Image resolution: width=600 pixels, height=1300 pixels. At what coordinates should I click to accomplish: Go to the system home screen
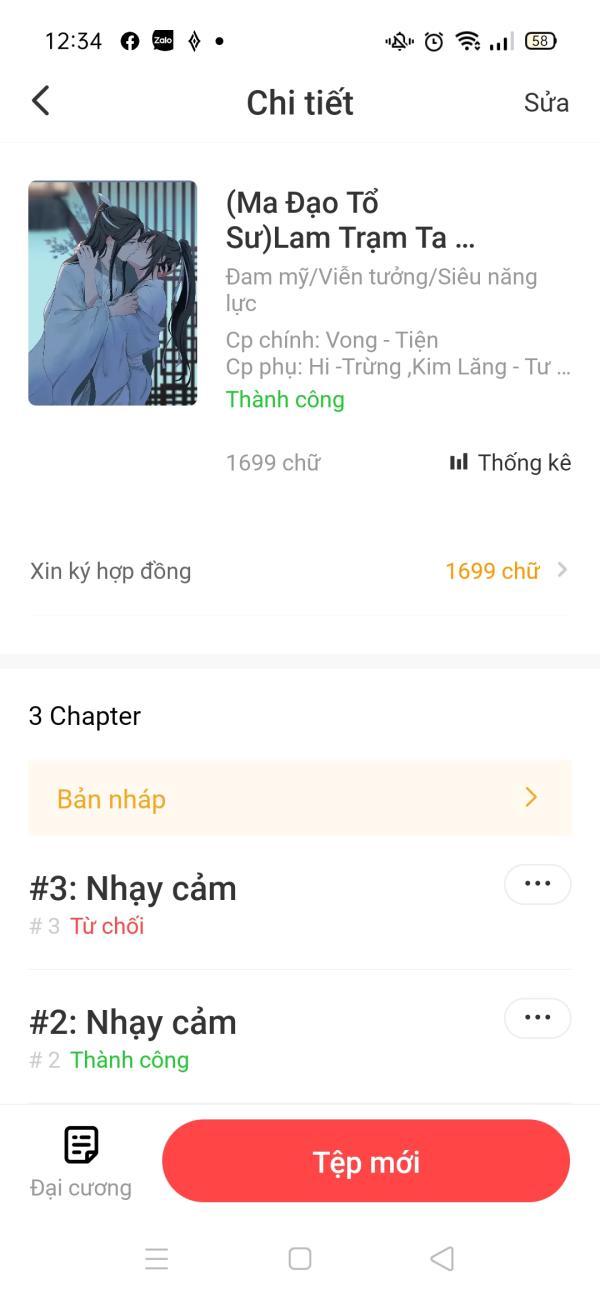click(300, 1258)
